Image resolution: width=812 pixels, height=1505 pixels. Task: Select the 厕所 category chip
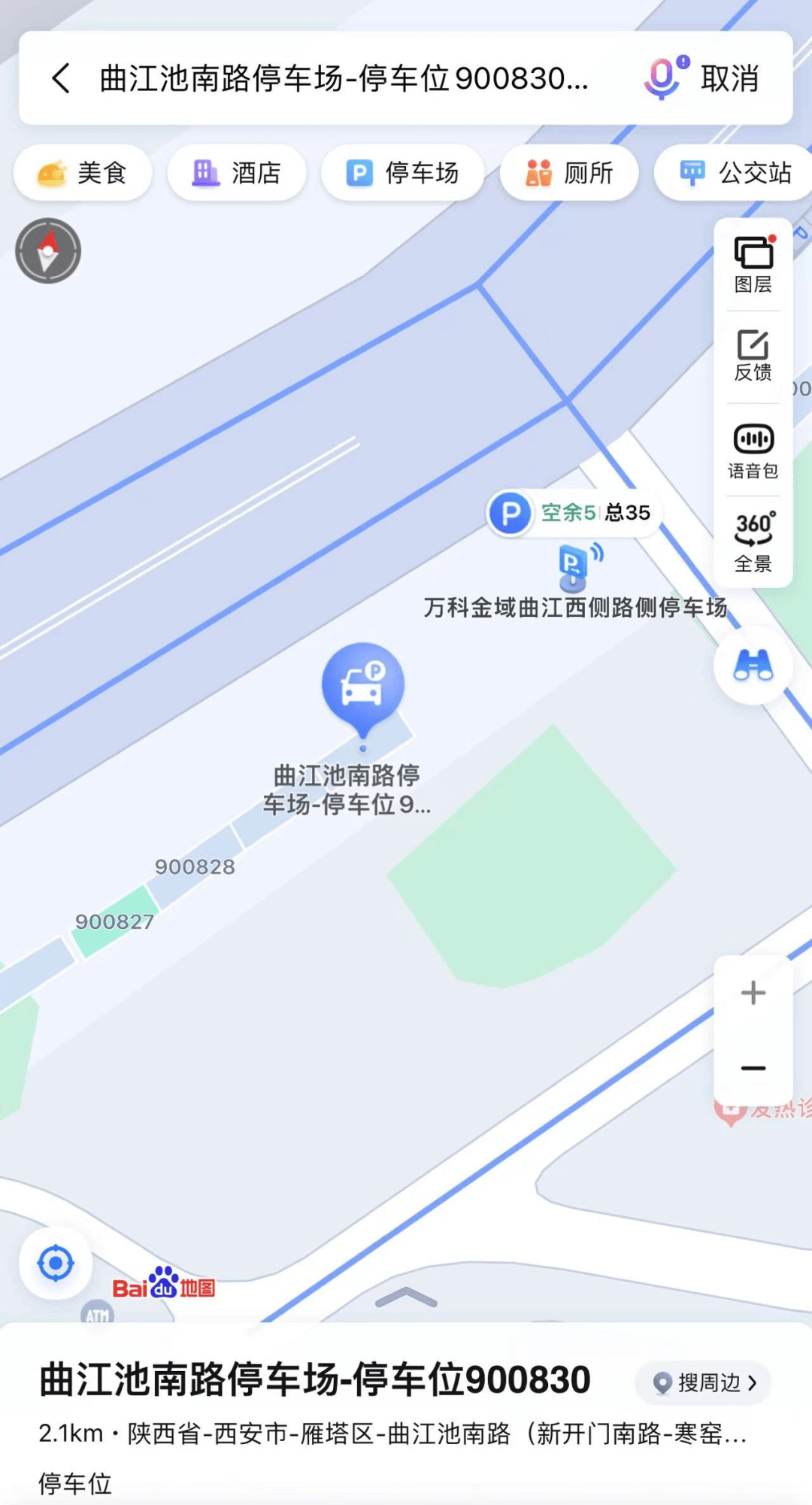[x=569, y=173]
